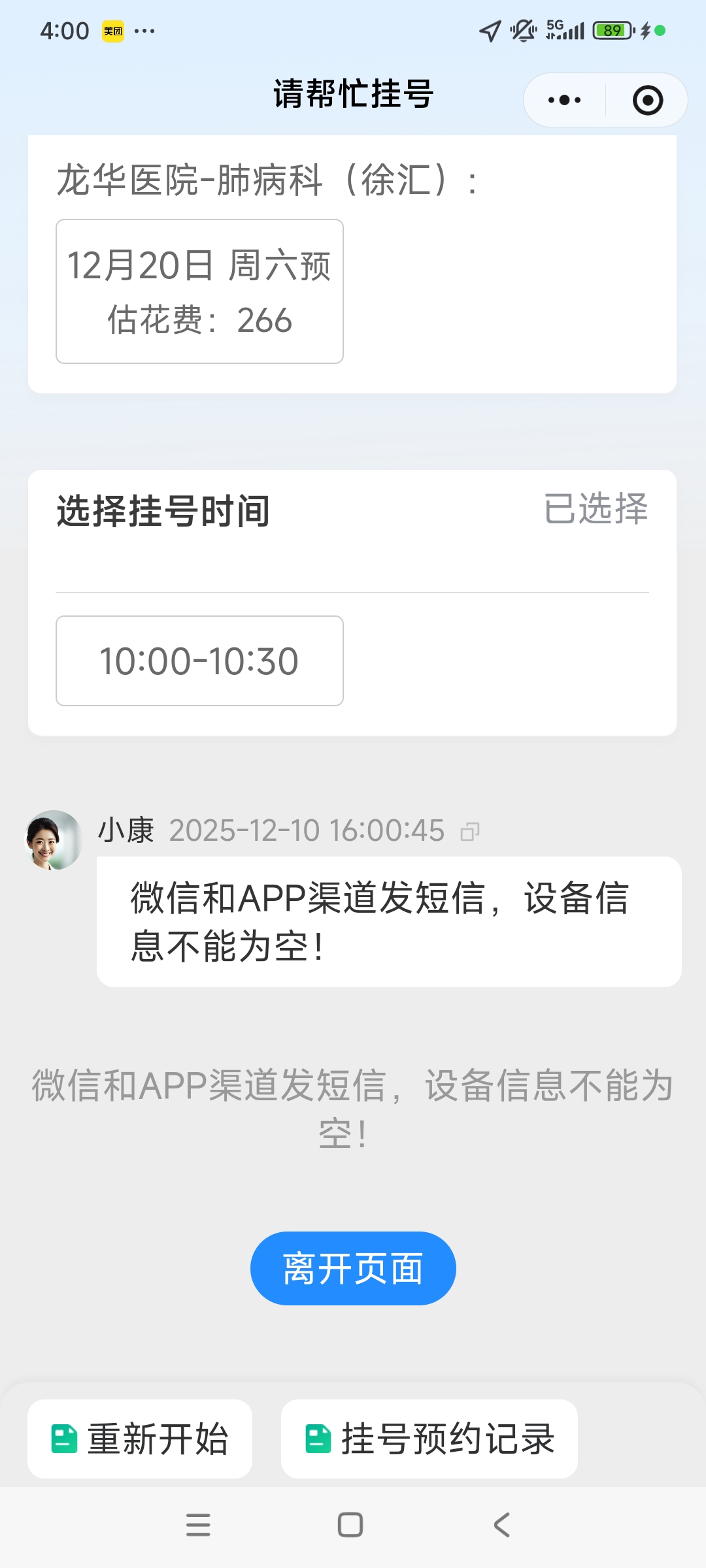Open the mini program more options menu
706x1568 pixels.
(x=564, y=100)
